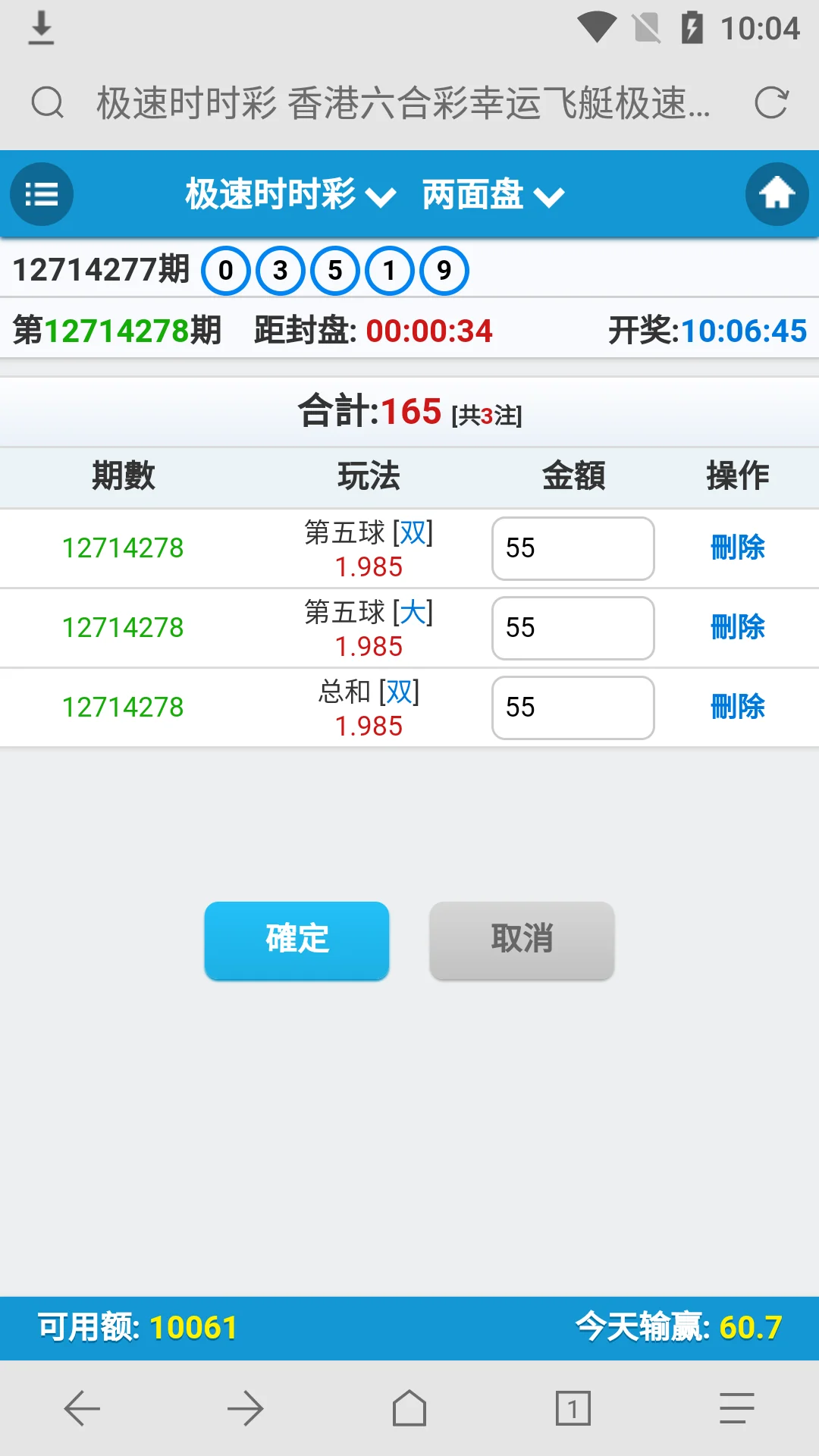
Task: Edit the amount for 总和 [双]
Action: coord(573,708)
